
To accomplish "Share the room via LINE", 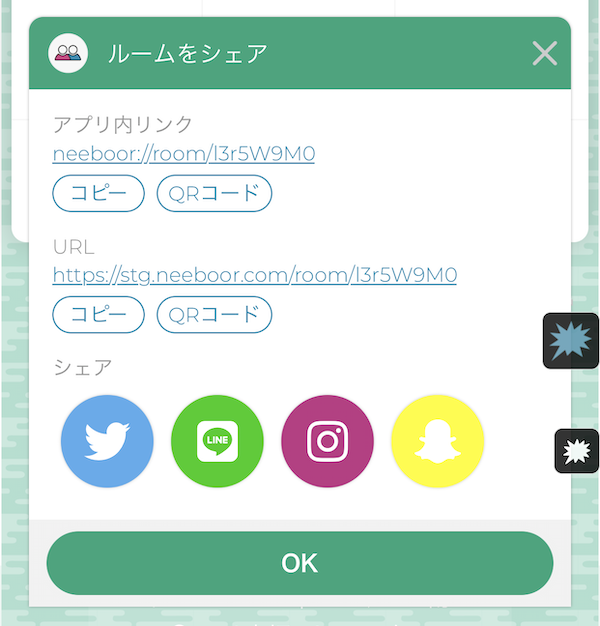I will 217,441.
